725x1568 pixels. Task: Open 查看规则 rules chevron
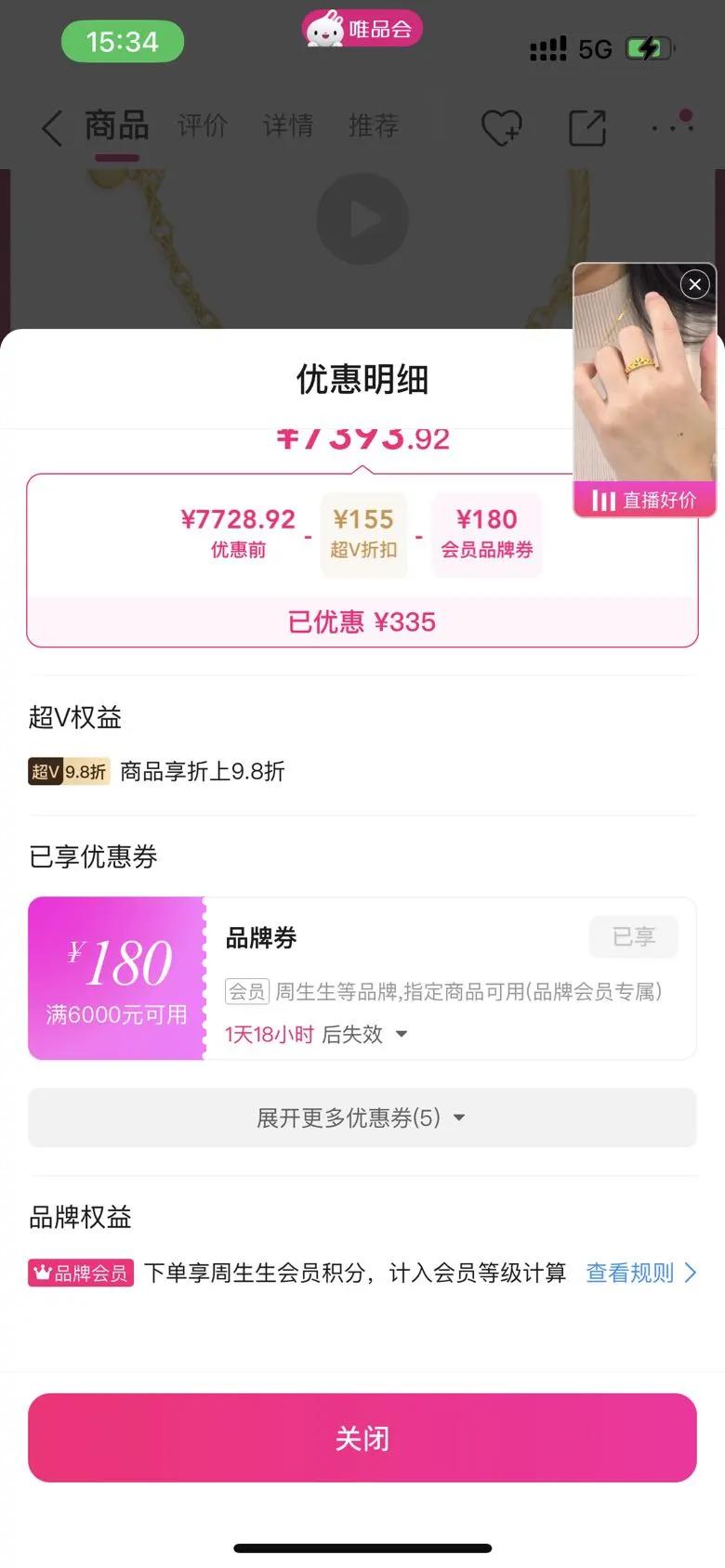639,1272
